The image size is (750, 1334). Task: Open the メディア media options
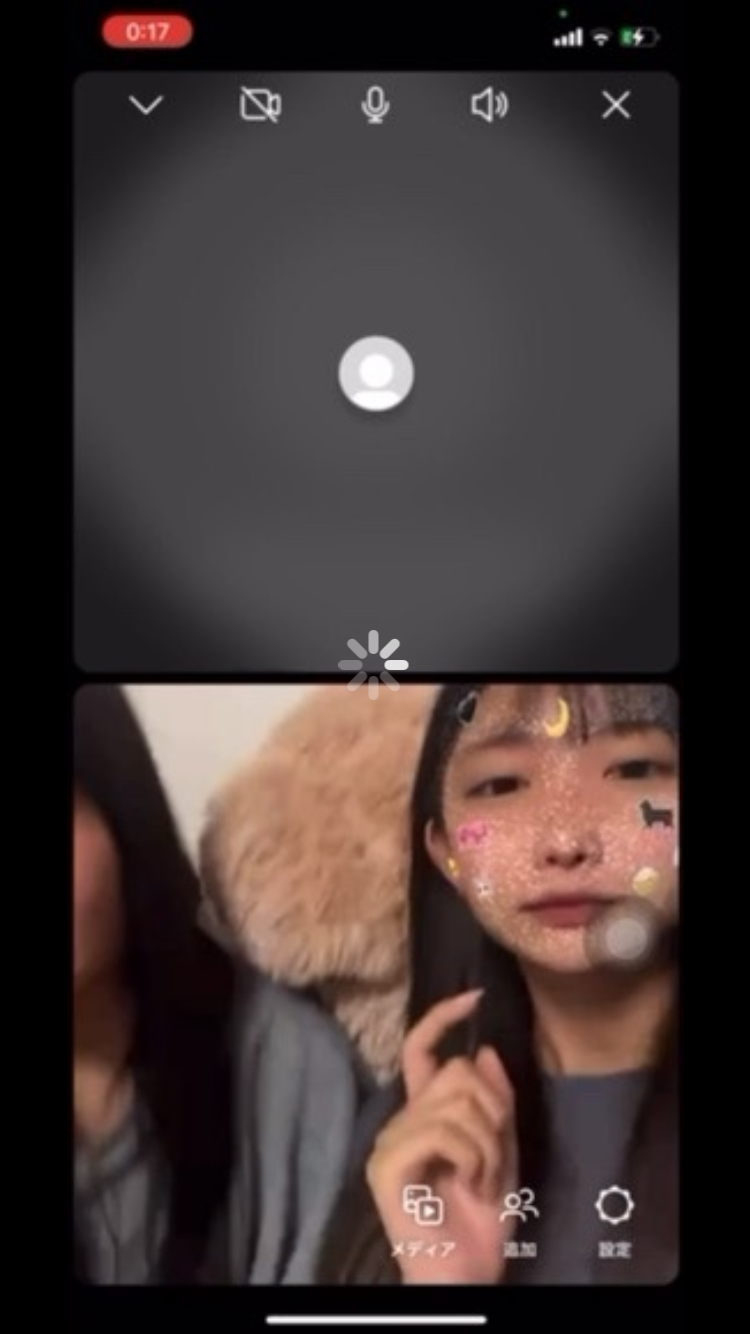[423, 1219]
